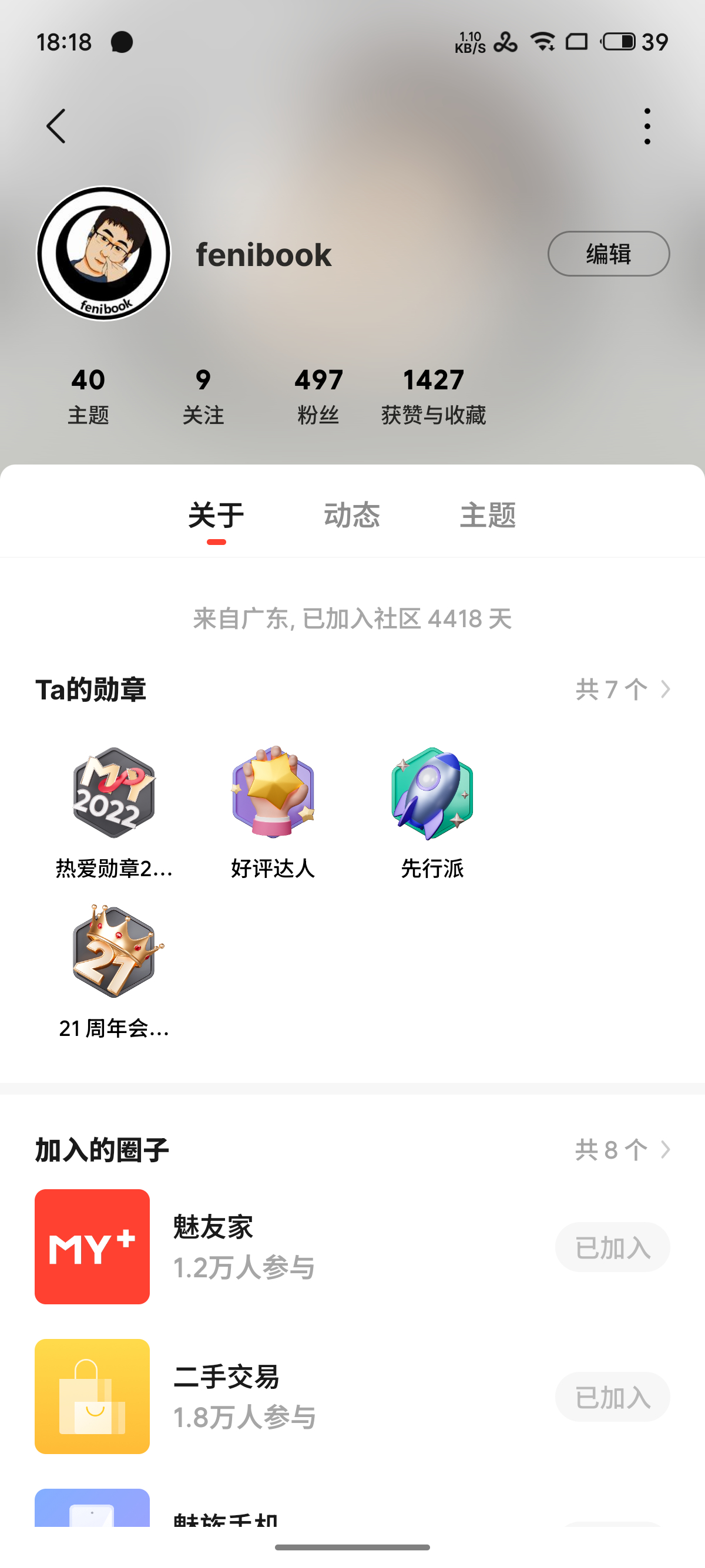Toggle 已加入 state on 二手交易

pyautogui.click(x=612, y=1398)
